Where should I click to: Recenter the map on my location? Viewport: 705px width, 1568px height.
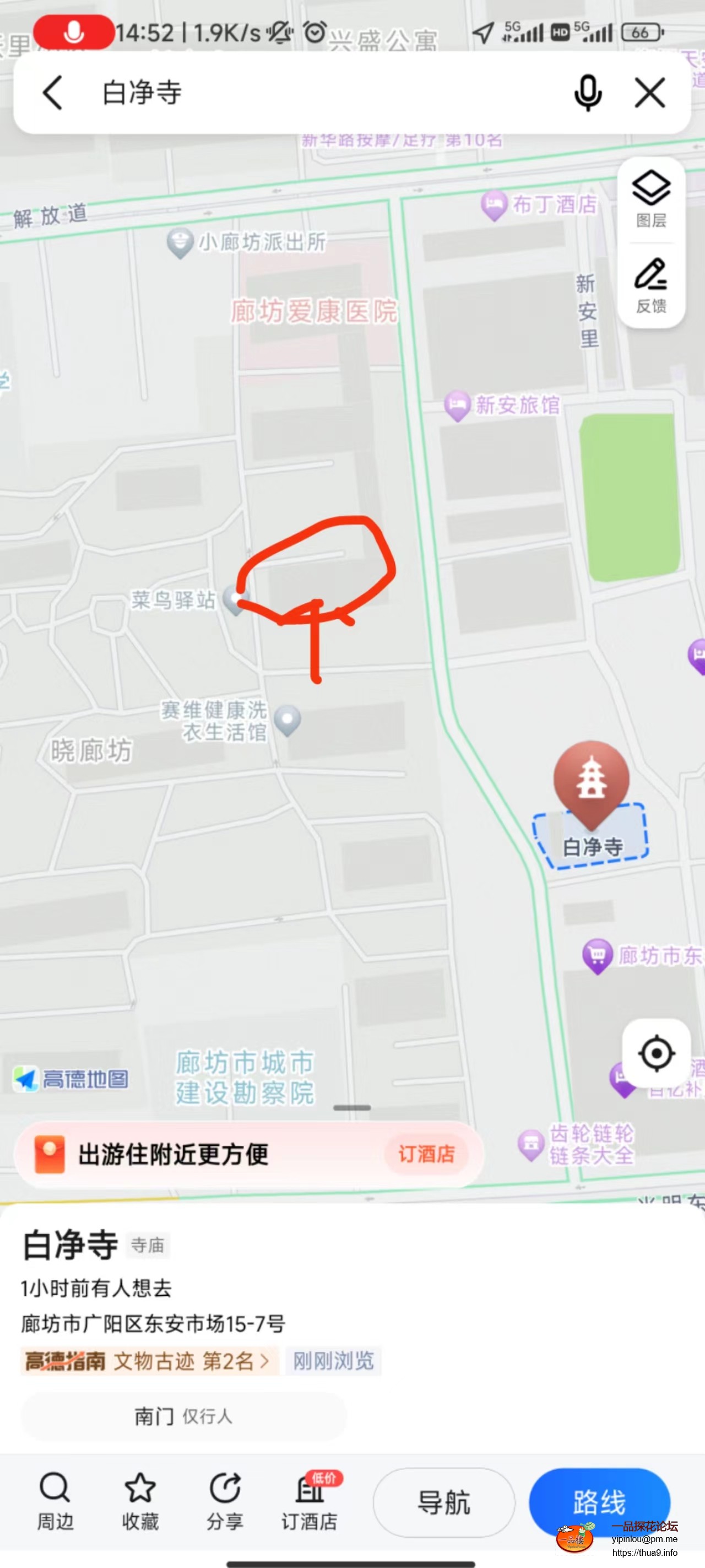pyautogui.click(x=656, y=1053)
